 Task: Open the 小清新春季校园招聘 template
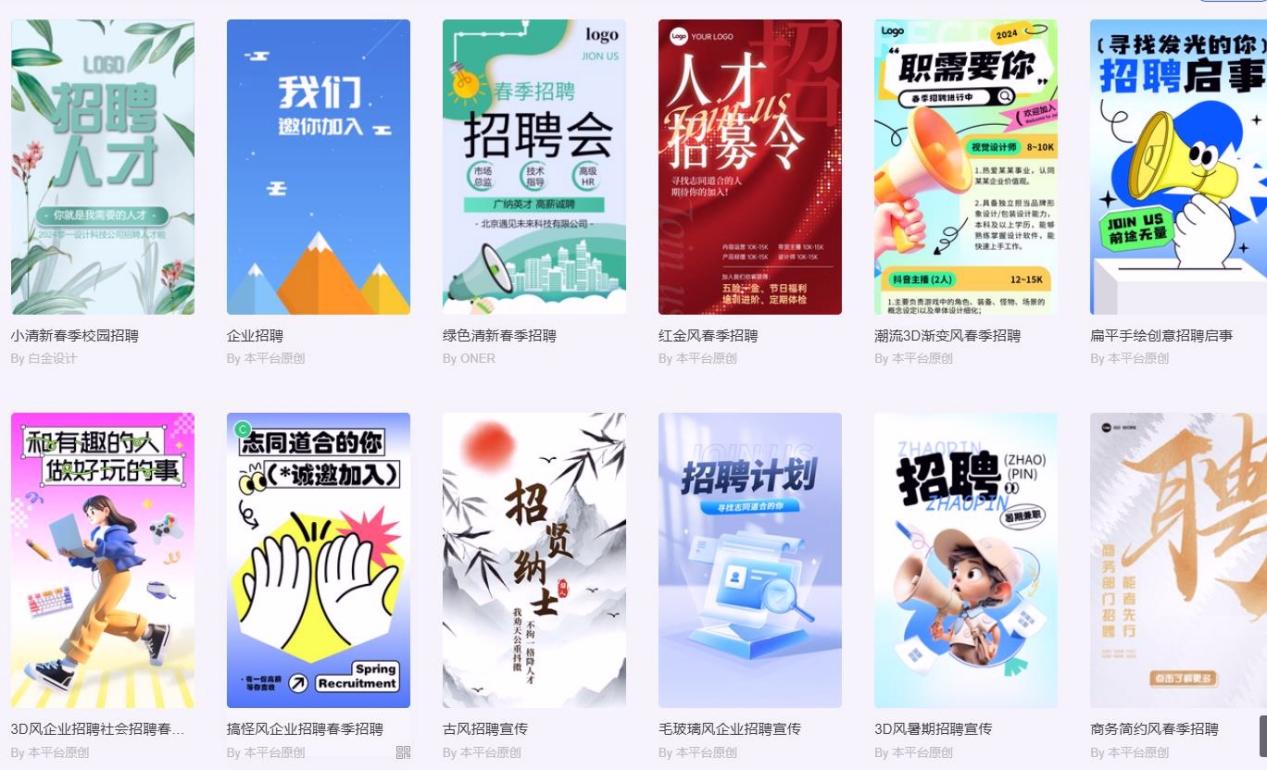pyautogui.click(x=102, y=167)
